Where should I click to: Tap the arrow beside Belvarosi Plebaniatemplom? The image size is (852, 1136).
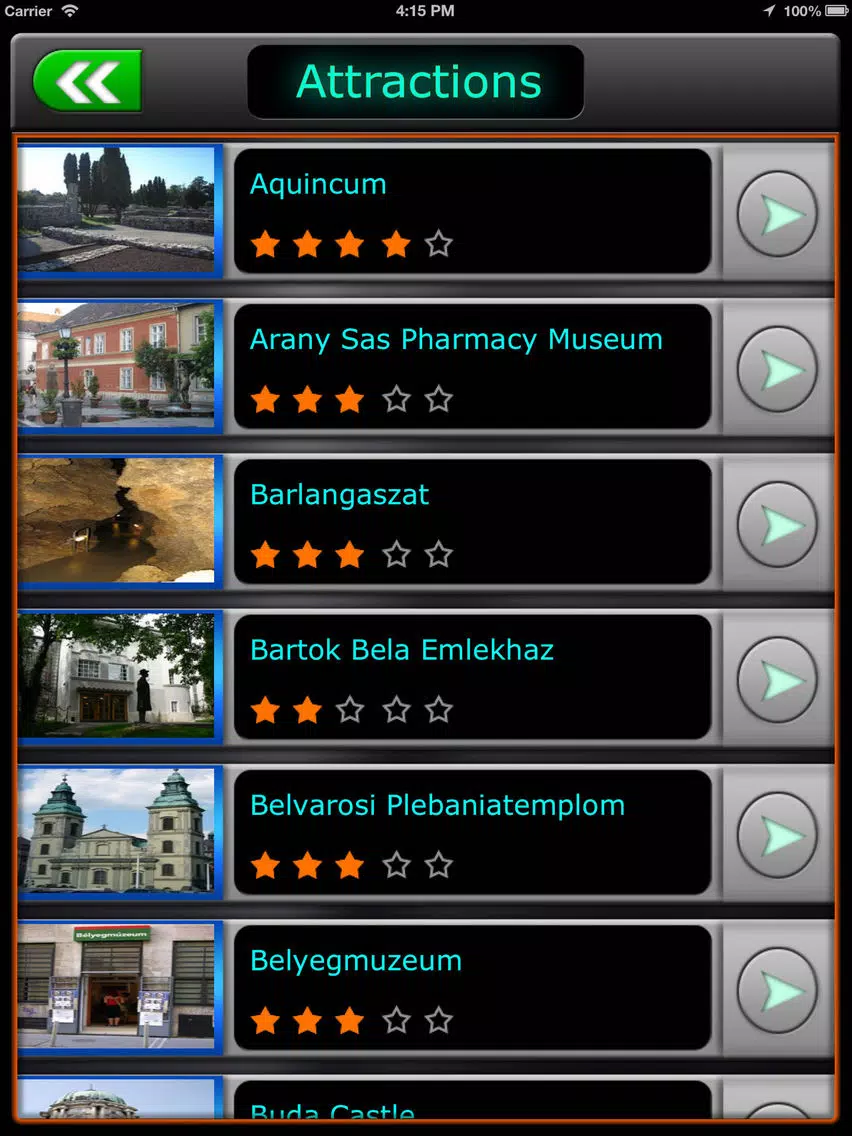(777, 835)
